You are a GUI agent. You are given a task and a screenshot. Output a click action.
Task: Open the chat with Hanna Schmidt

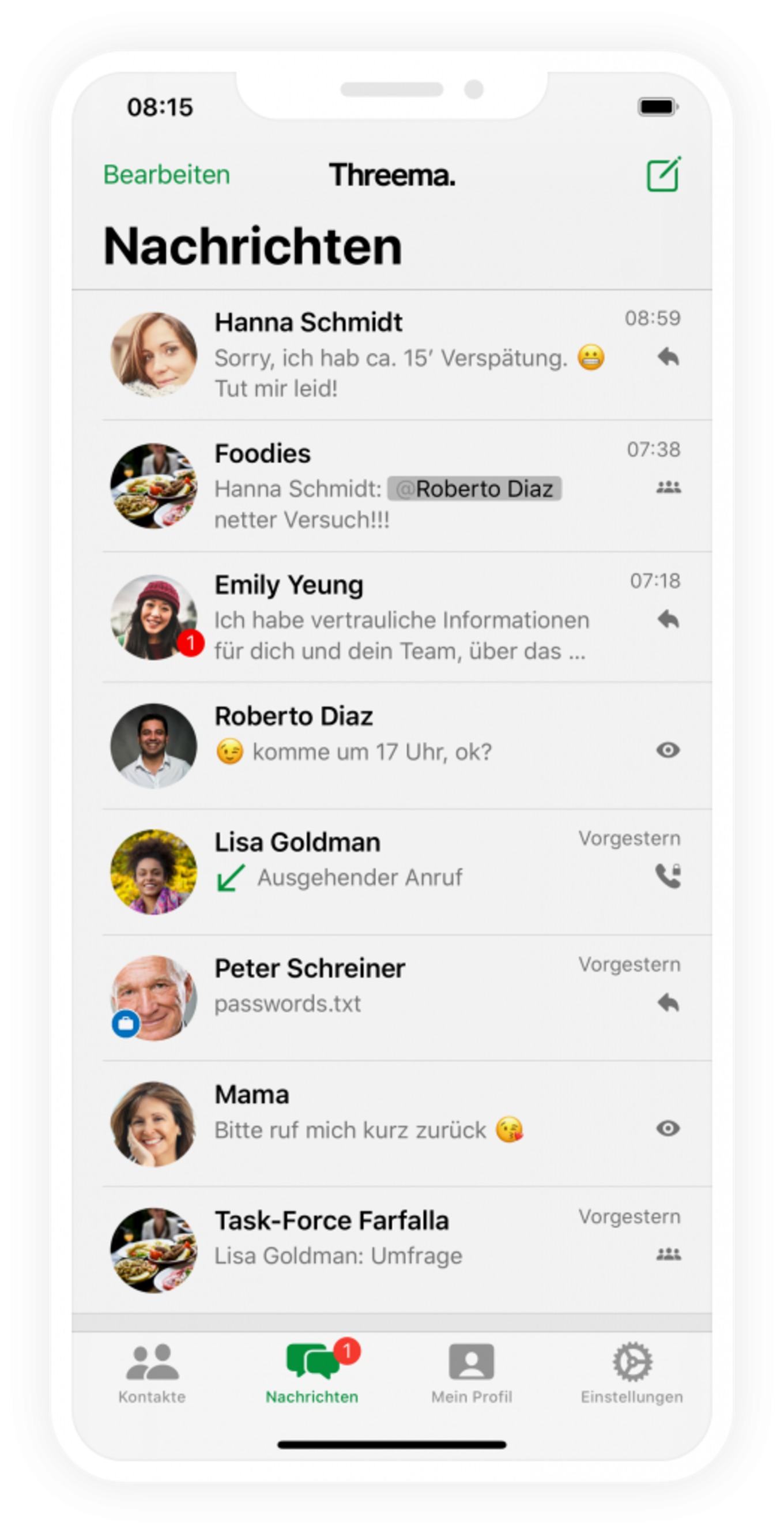[x=392, y=355]
